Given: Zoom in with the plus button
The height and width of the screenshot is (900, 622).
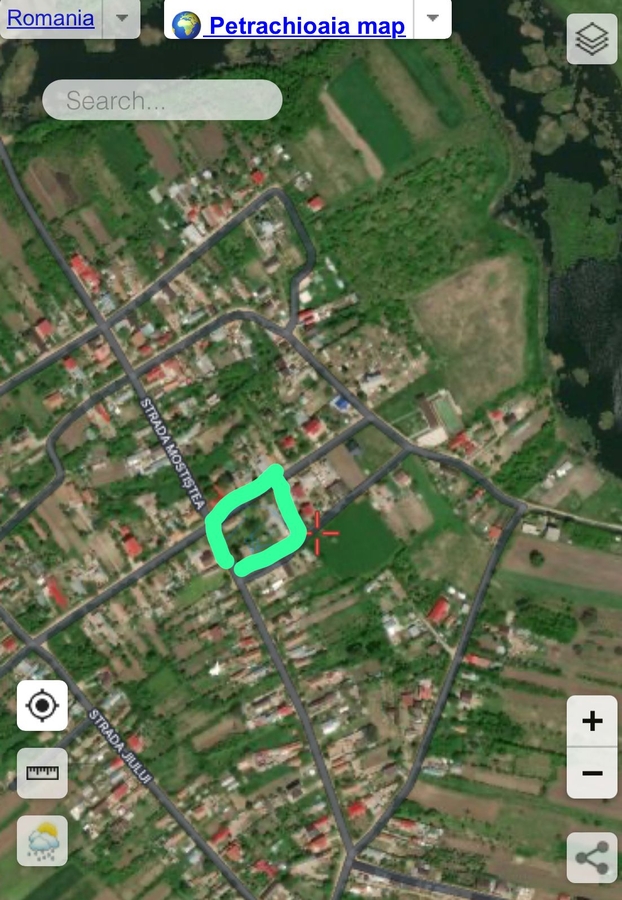Looking at the screenshot, I should (x=592, y=721).
